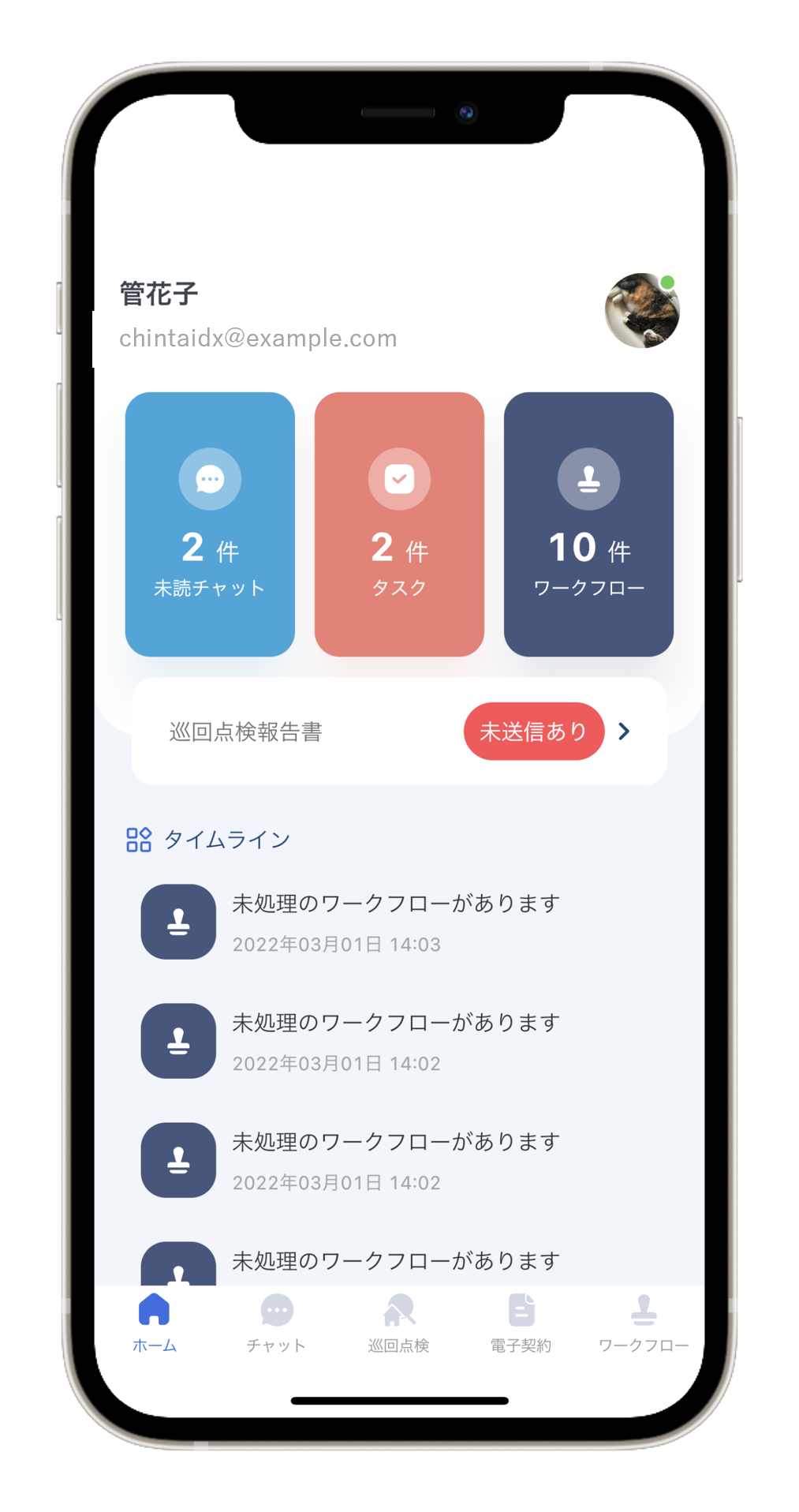Screen dimensions: 799x1512
Task: Open the profile avatar photo
Action: coord(641,311)
